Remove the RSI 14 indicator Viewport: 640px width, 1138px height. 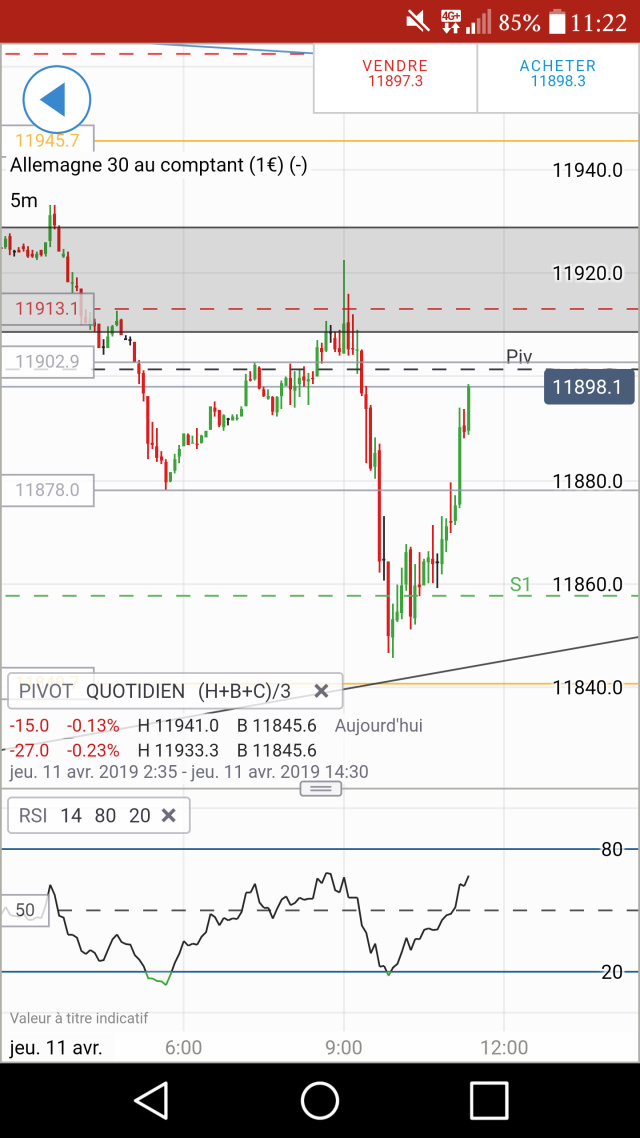(x=169, y=816)
